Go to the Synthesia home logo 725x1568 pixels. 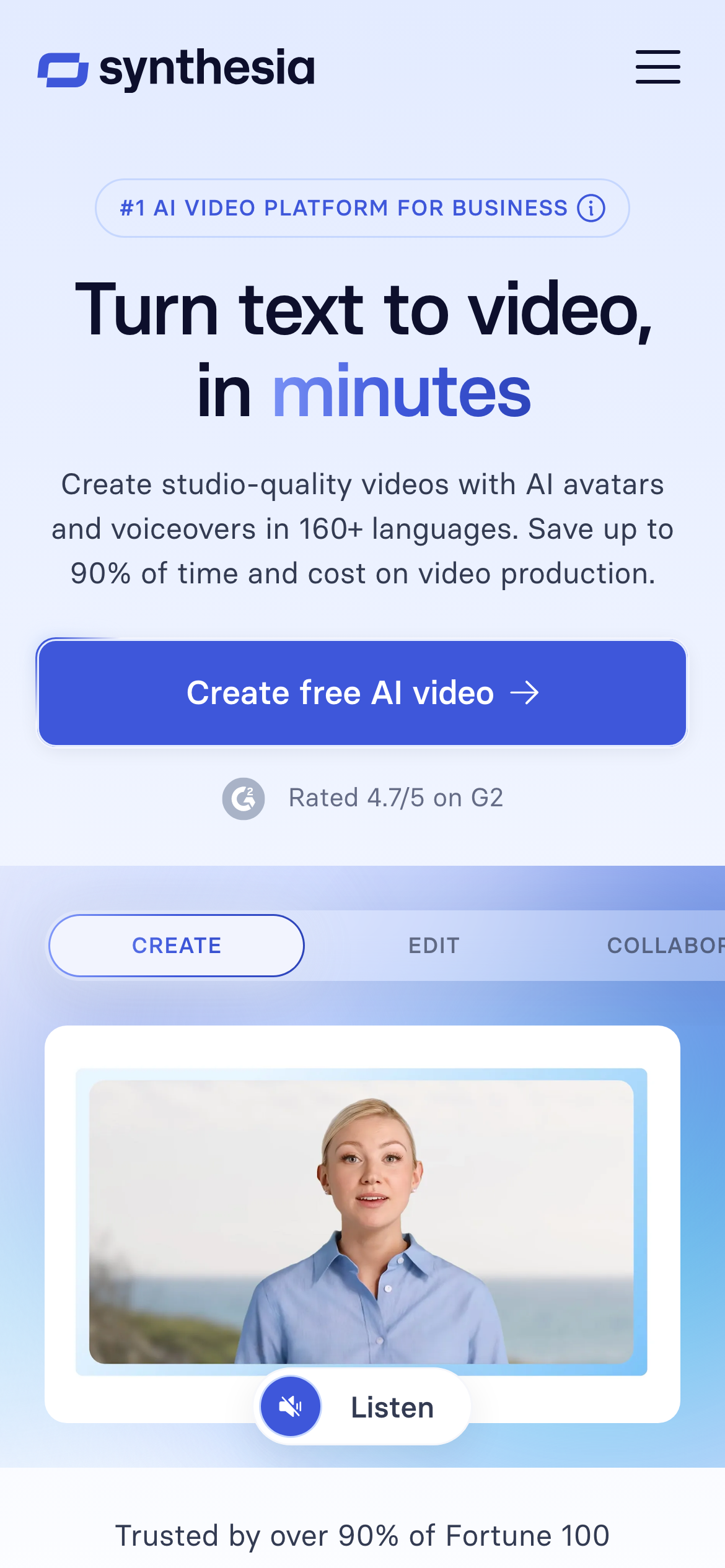coord(177,69)
